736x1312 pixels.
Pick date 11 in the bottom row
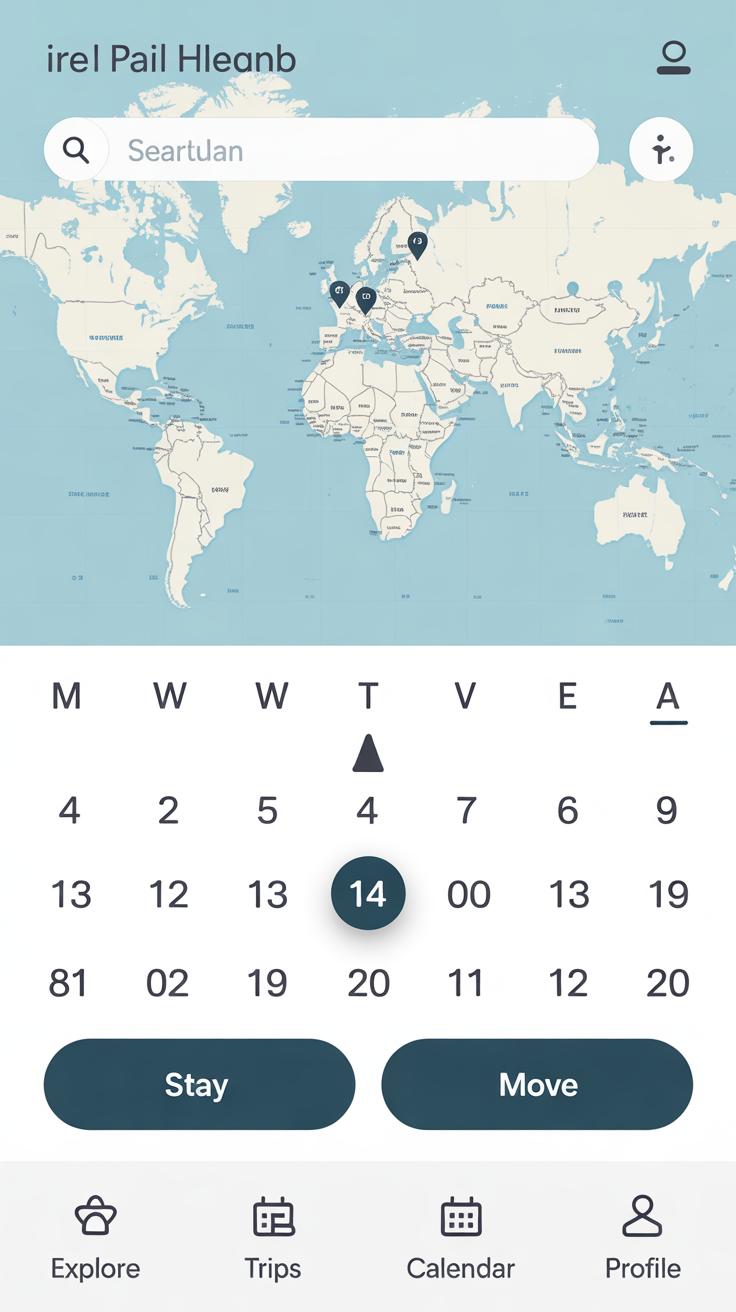point(466,984)
